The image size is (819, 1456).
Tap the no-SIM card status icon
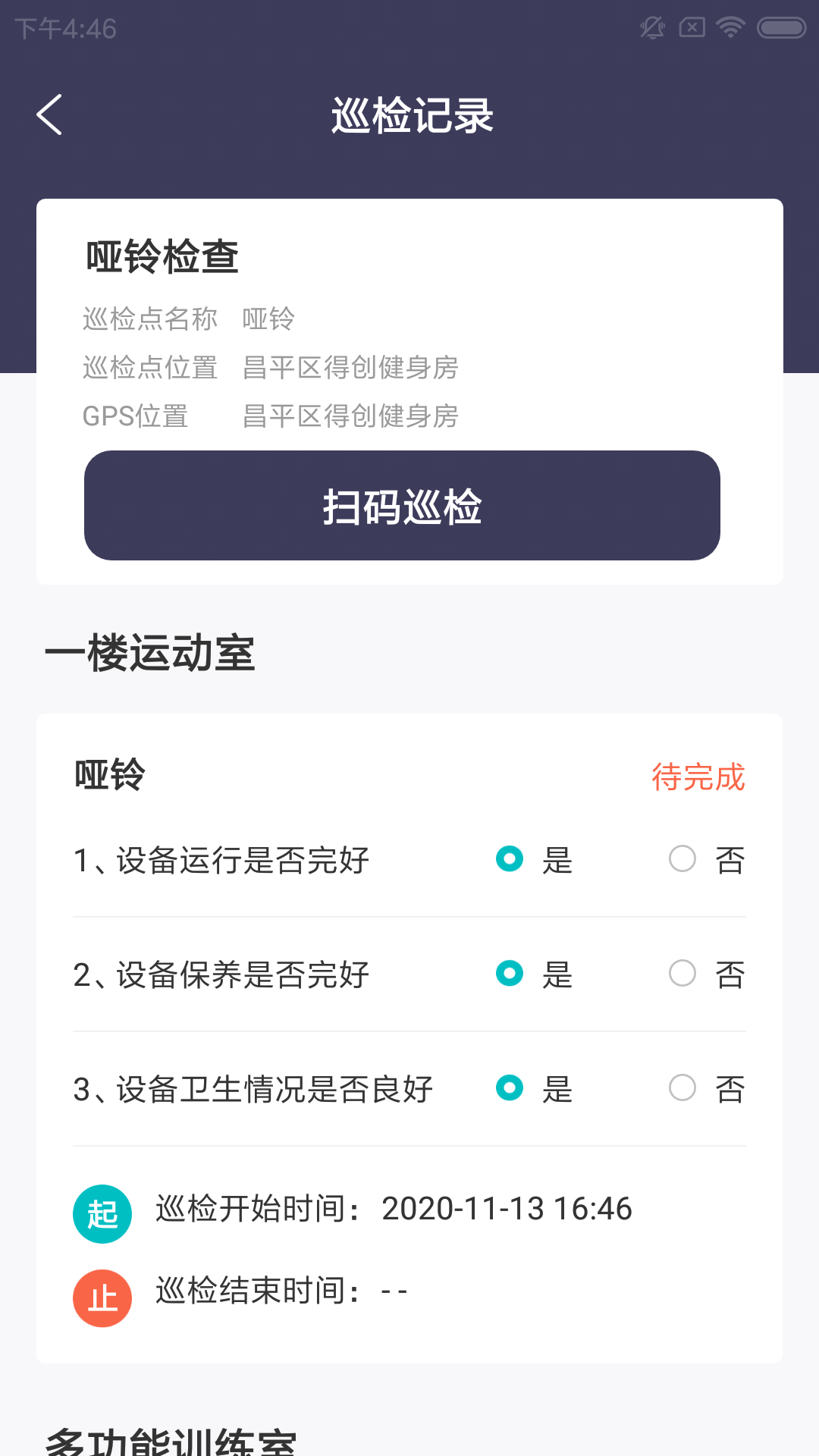coord(692,27)
